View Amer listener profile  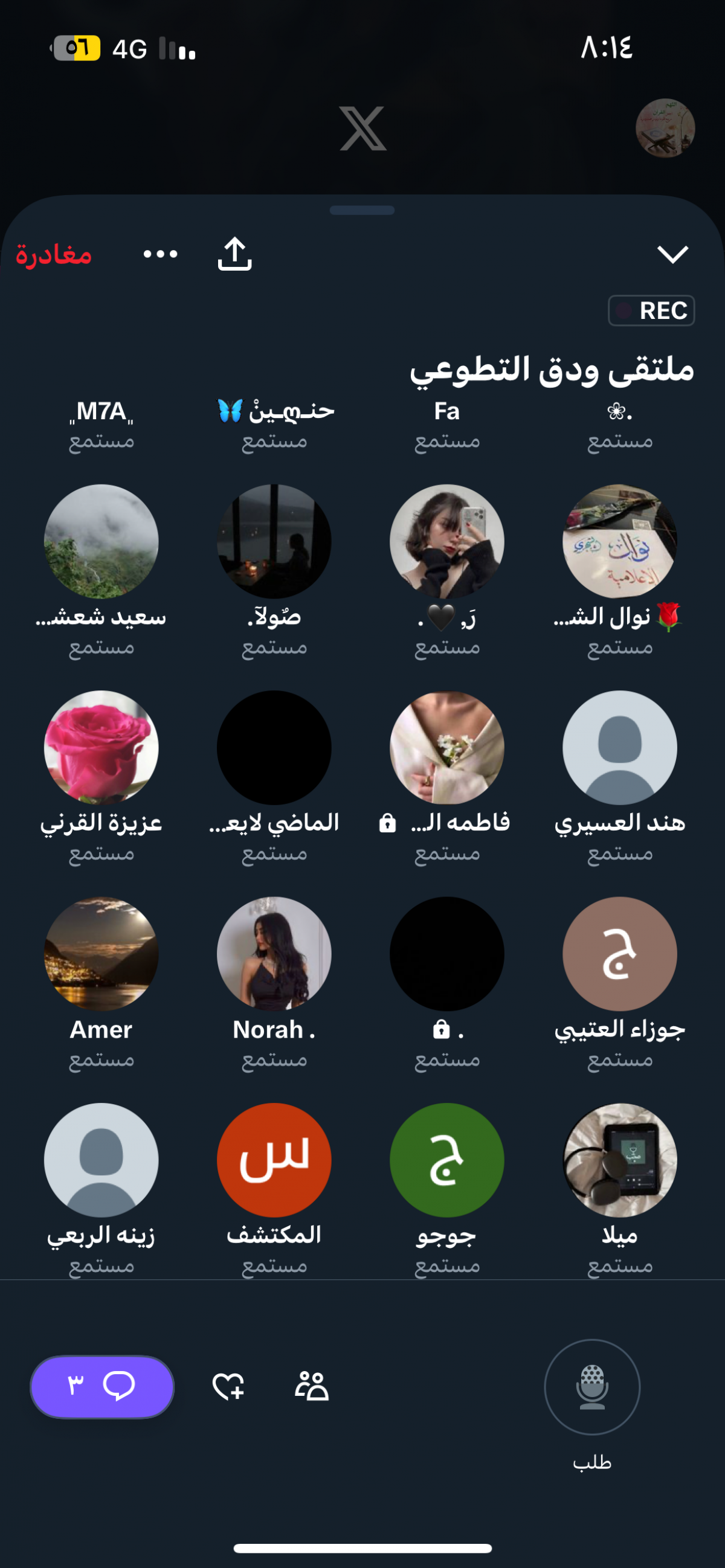(x=101, y=954)
